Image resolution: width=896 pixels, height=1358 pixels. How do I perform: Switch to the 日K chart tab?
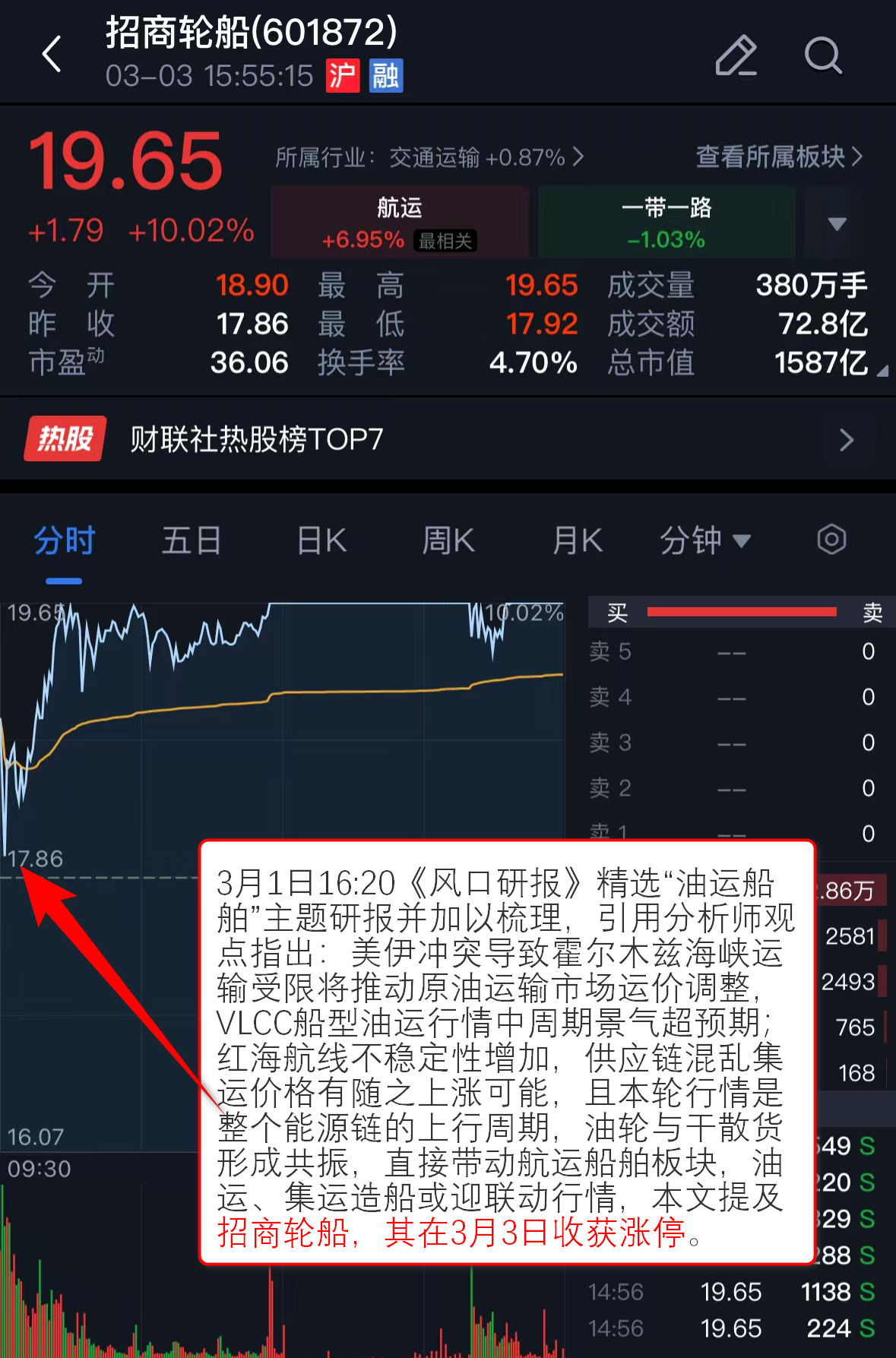321,541
